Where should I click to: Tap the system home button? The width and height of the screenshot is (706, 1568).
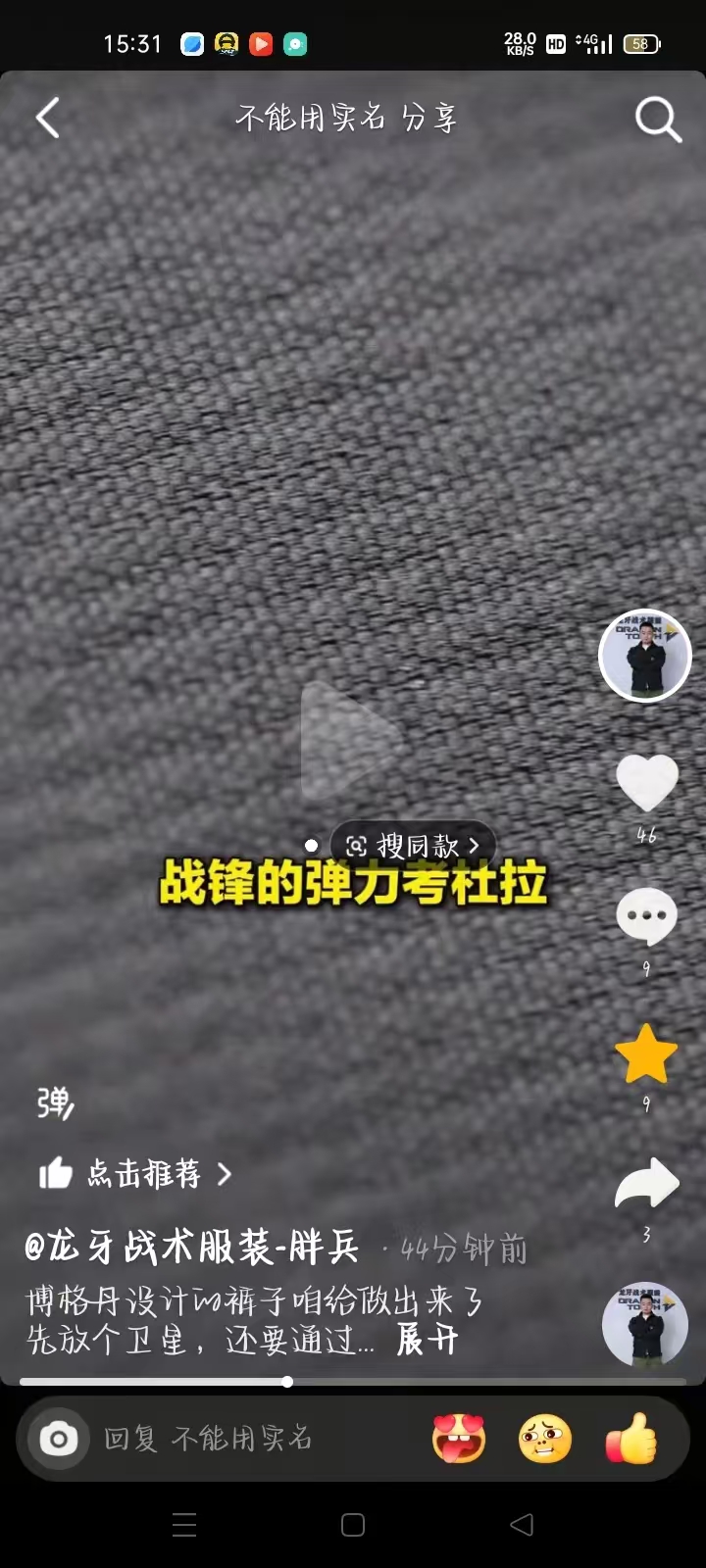click(x=353, y=1525)
